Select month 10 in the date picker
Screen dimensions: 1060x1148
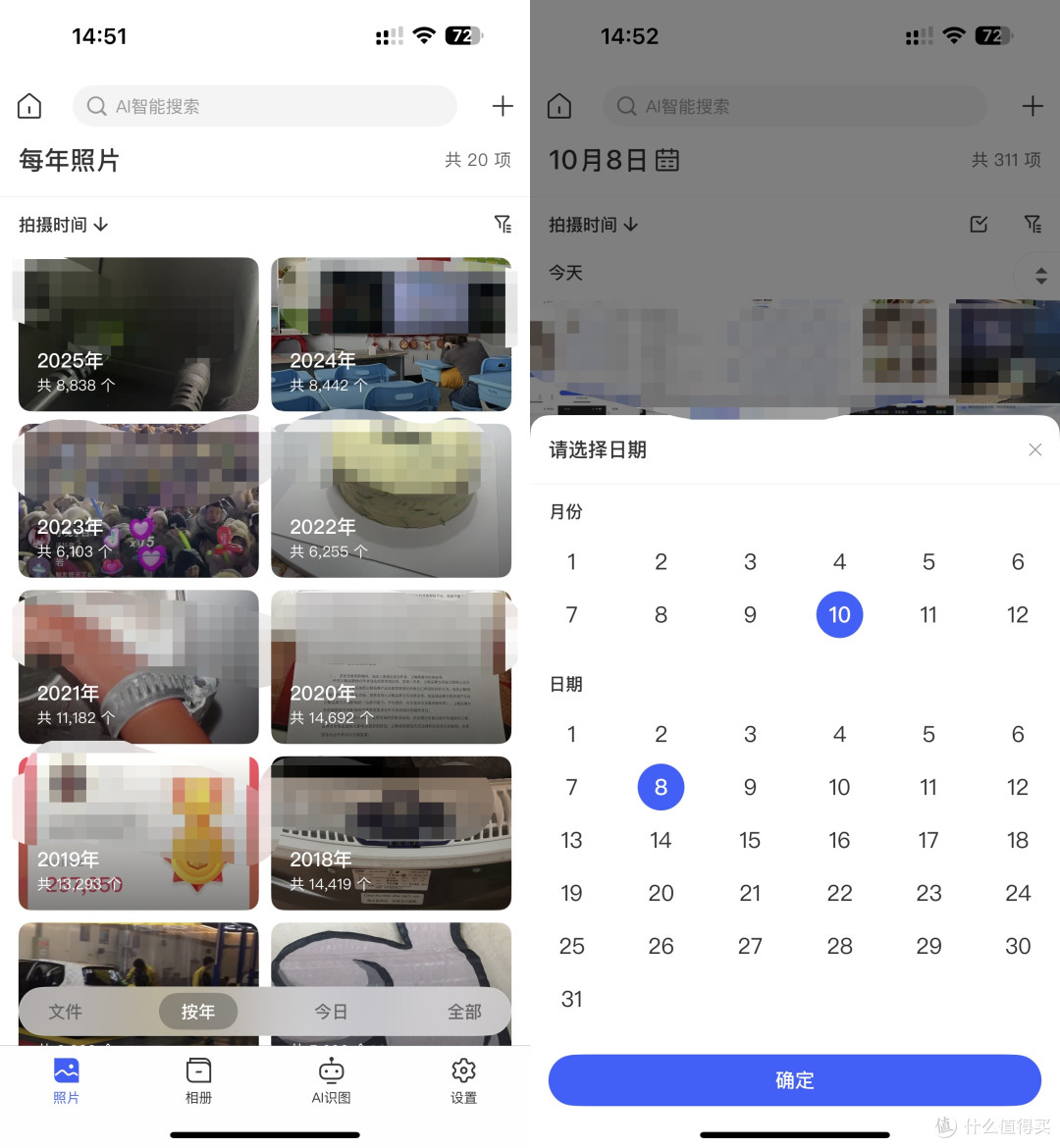839,614
